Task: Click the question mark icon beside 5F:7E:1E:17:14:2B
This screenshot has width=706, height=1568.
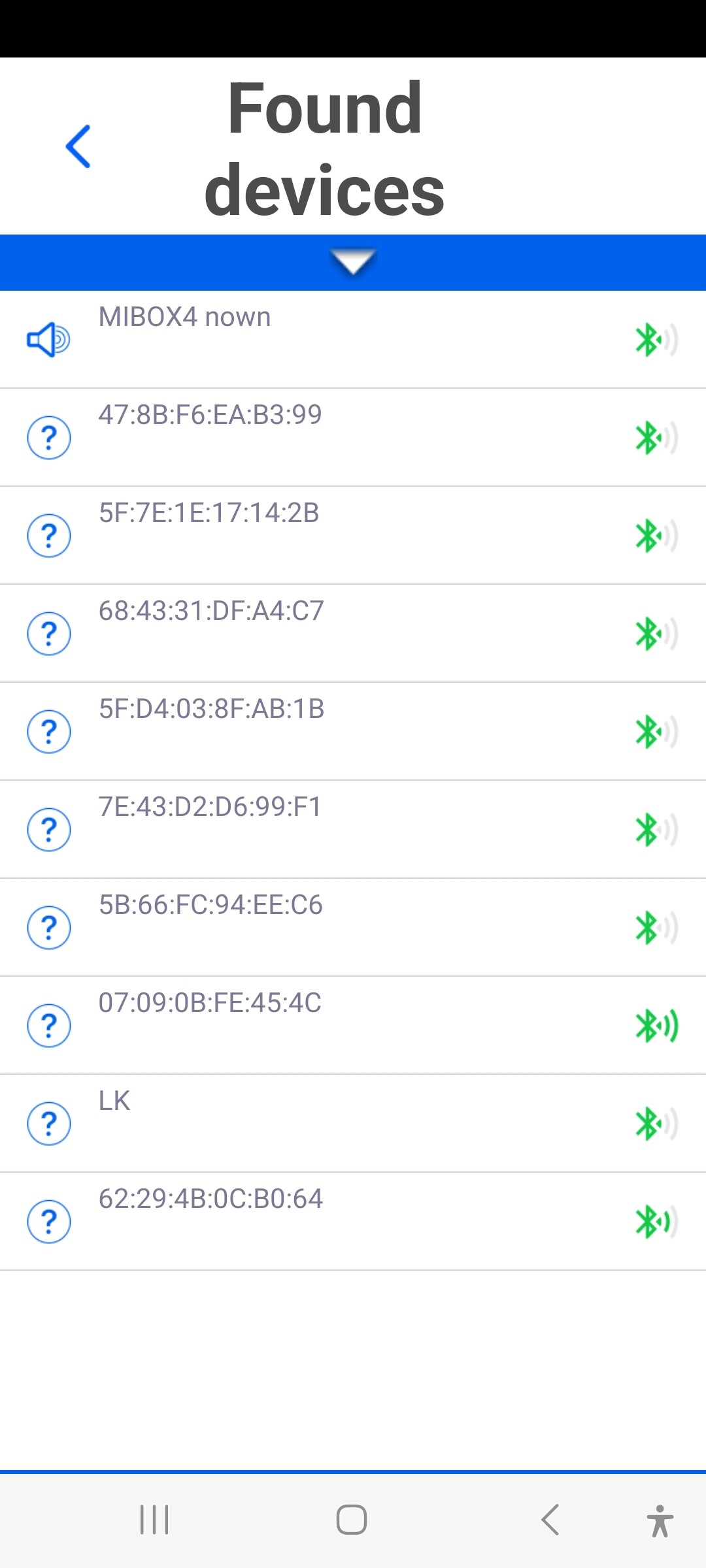Action: click(x=49, y=534)
